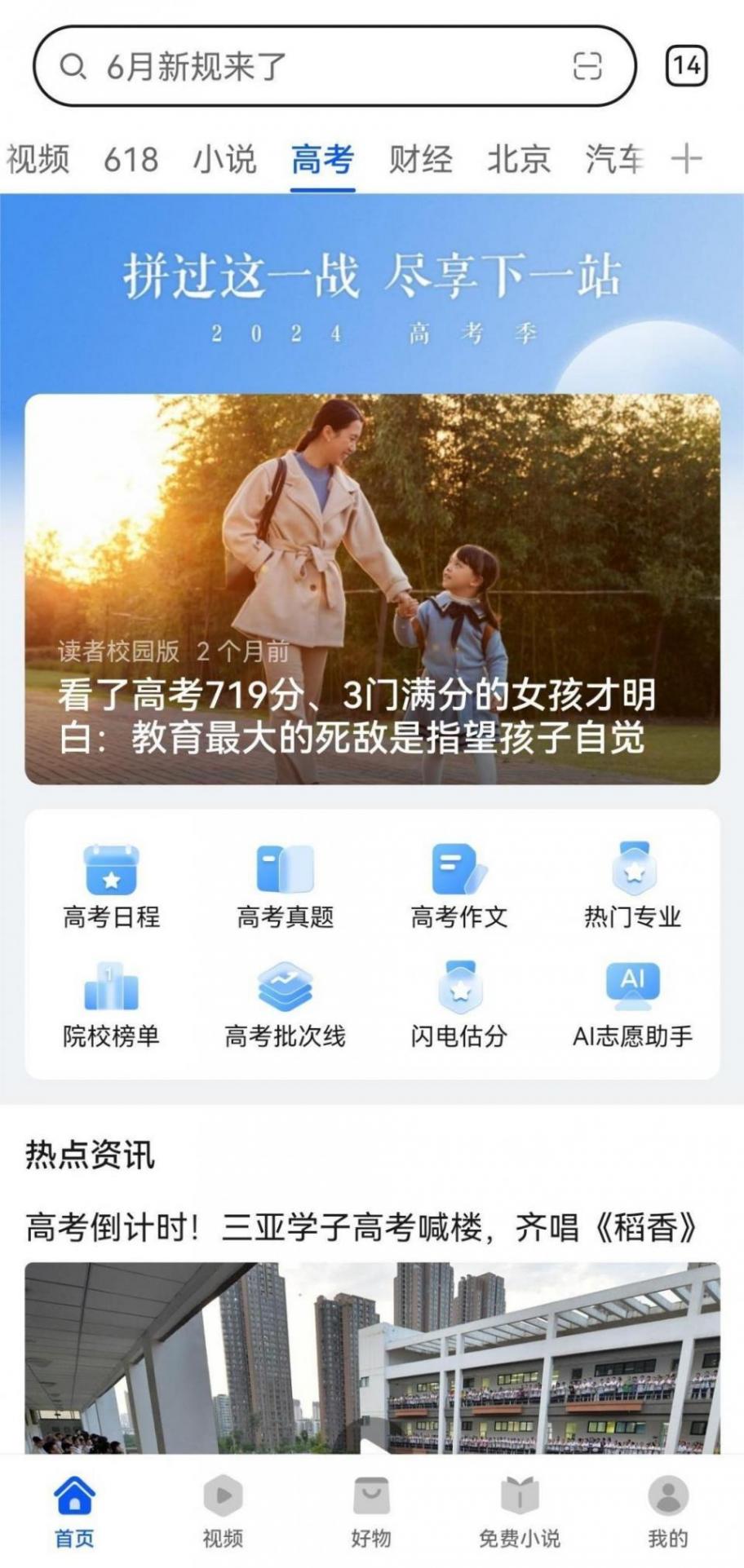
Task: Open 热门专业 shortcut
Action: [632, 886]
